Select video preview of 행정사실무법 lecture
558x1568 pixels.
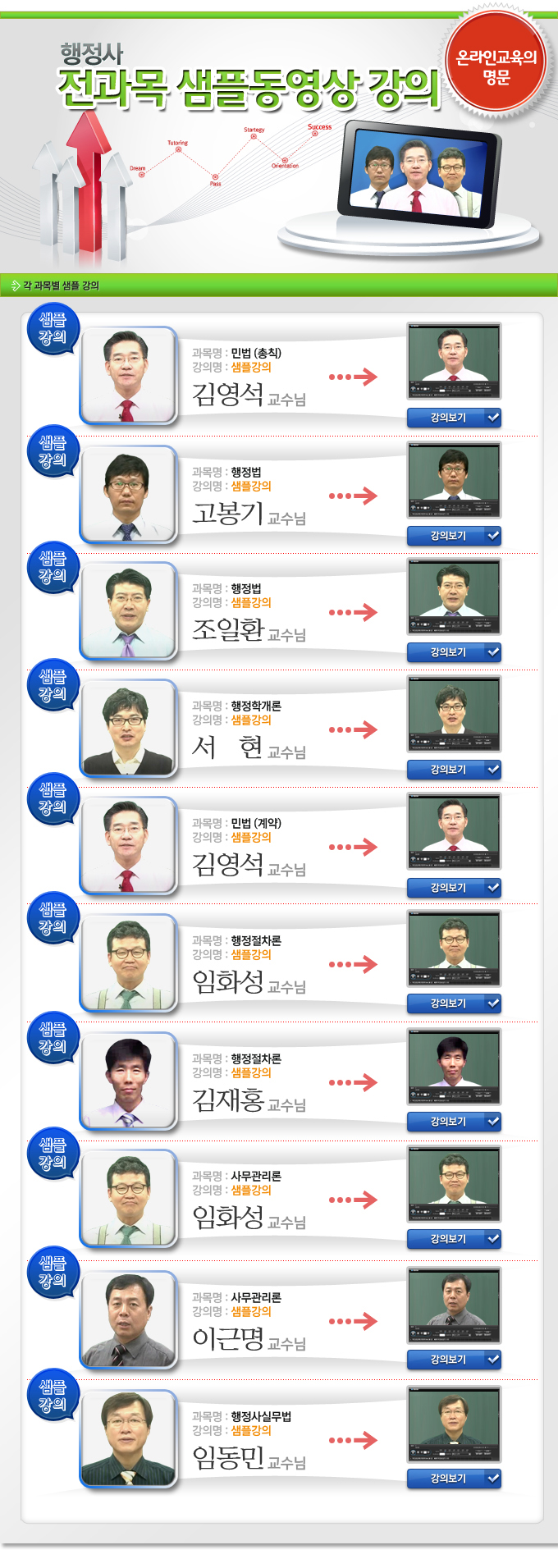(454, 1424)
